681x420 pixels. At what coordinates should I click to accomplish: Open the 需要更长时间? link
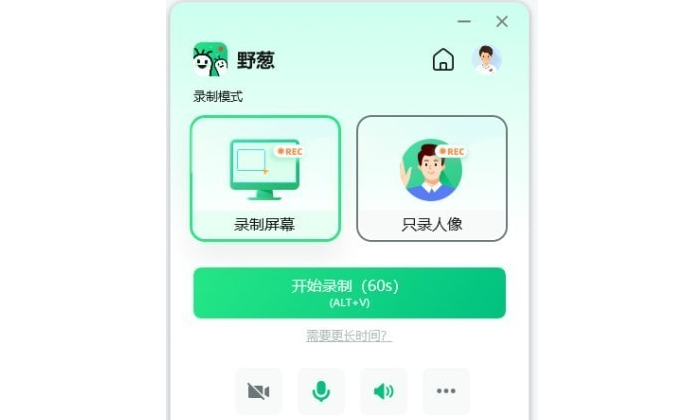pyautogui.click(x=349, y=336)
